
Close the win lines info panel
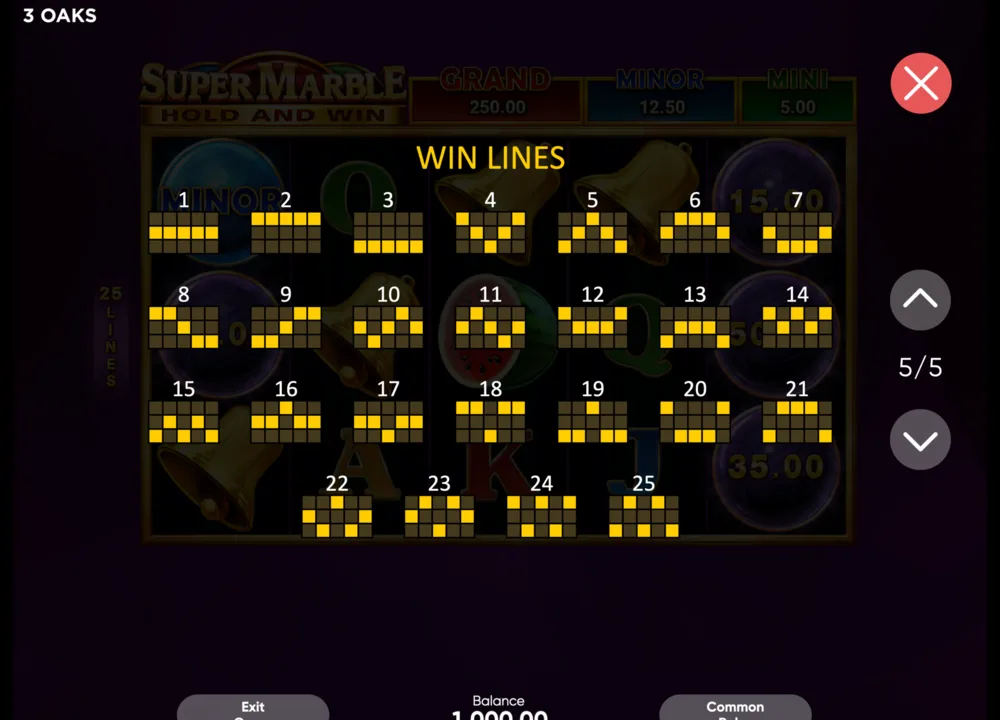pos(920,84)
